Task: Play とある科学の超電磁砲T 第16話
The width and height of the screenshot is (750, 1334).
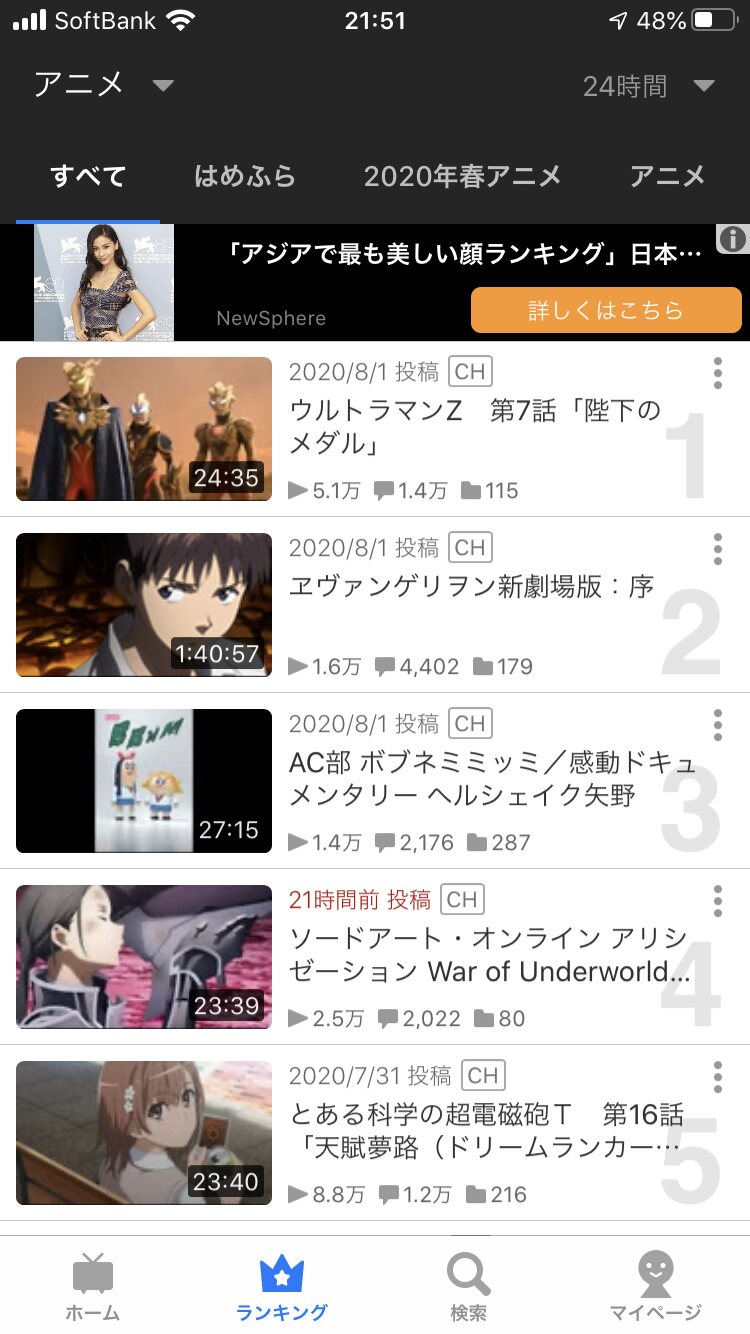Action: point(144,1133)
